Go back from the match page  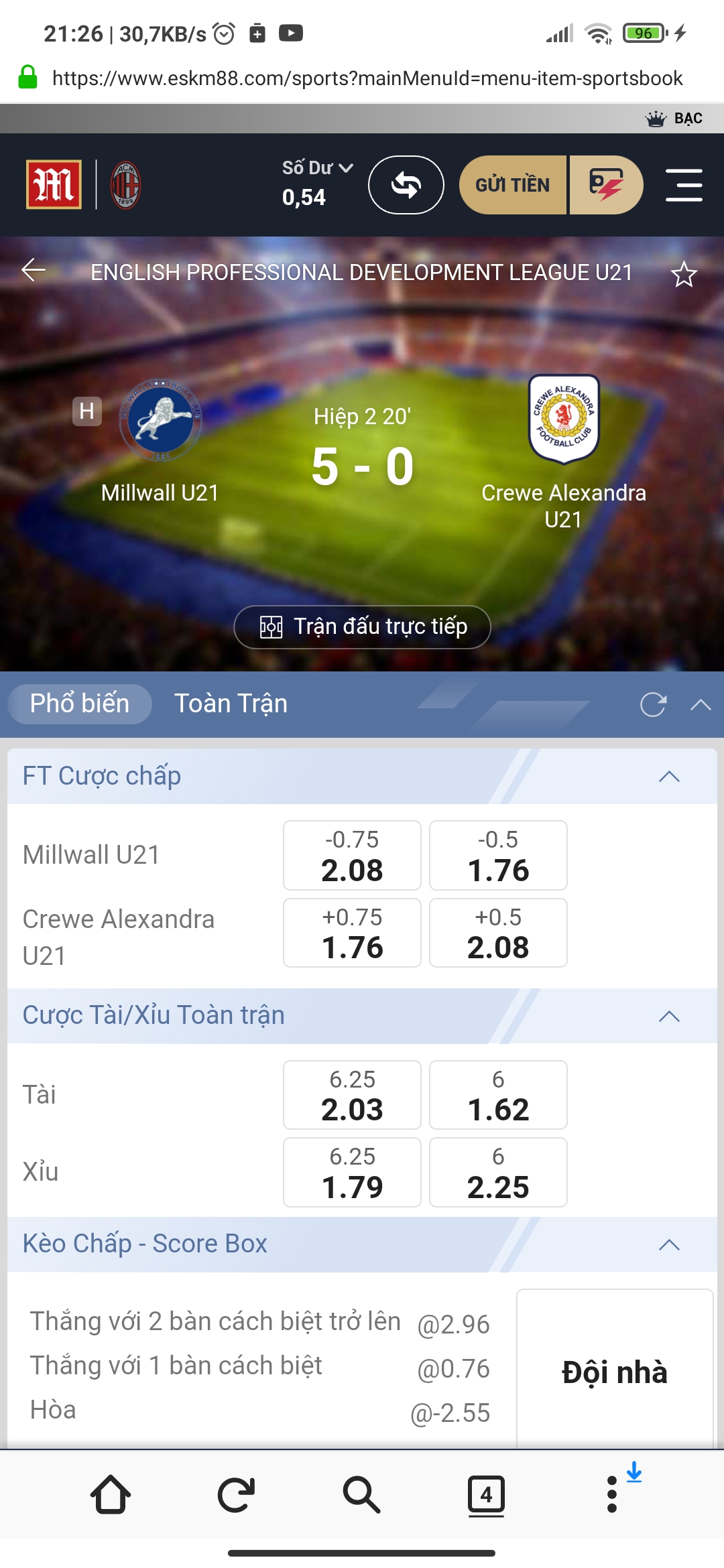[x=33, y=271]
